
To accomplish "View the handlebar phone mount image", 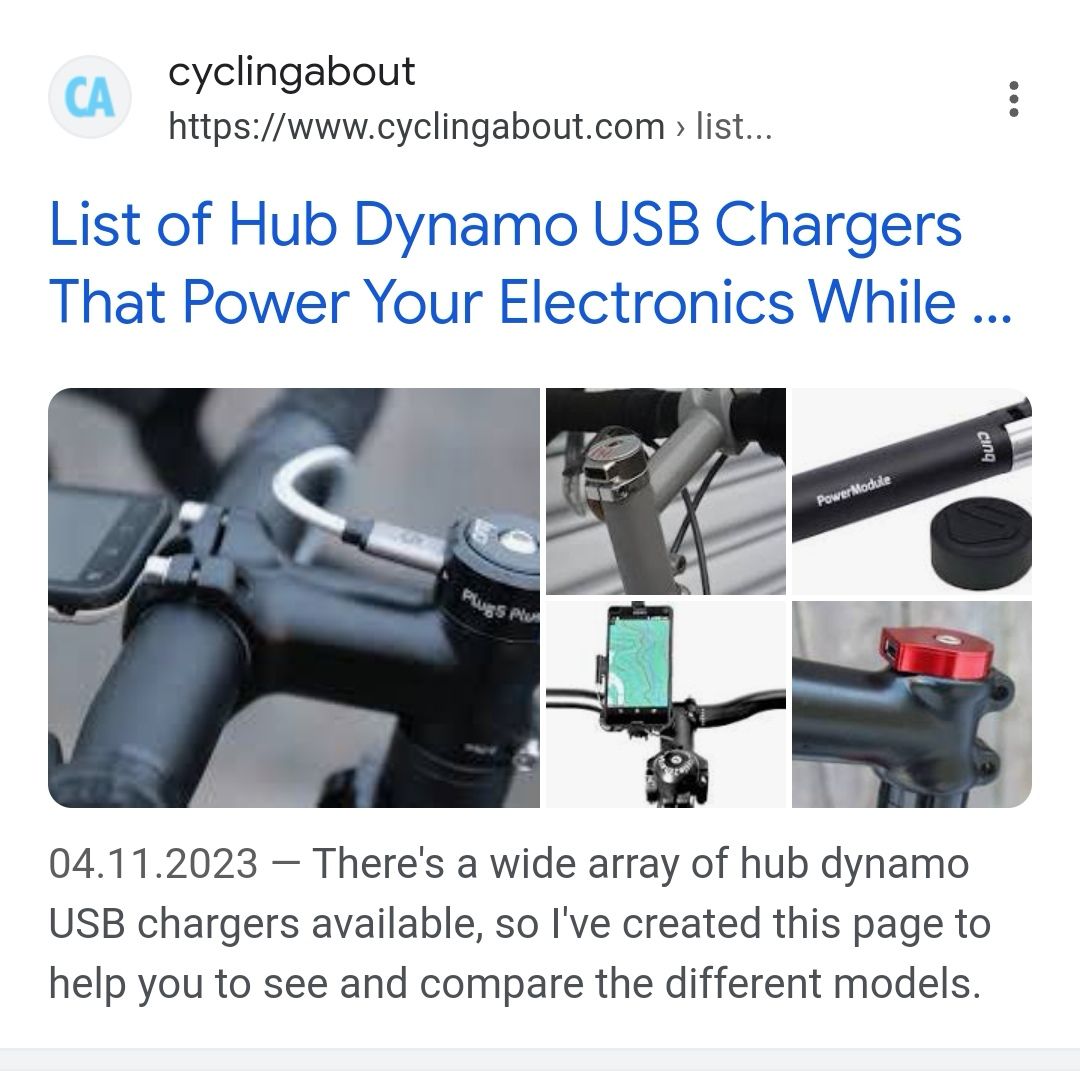I will pos(665,704).
